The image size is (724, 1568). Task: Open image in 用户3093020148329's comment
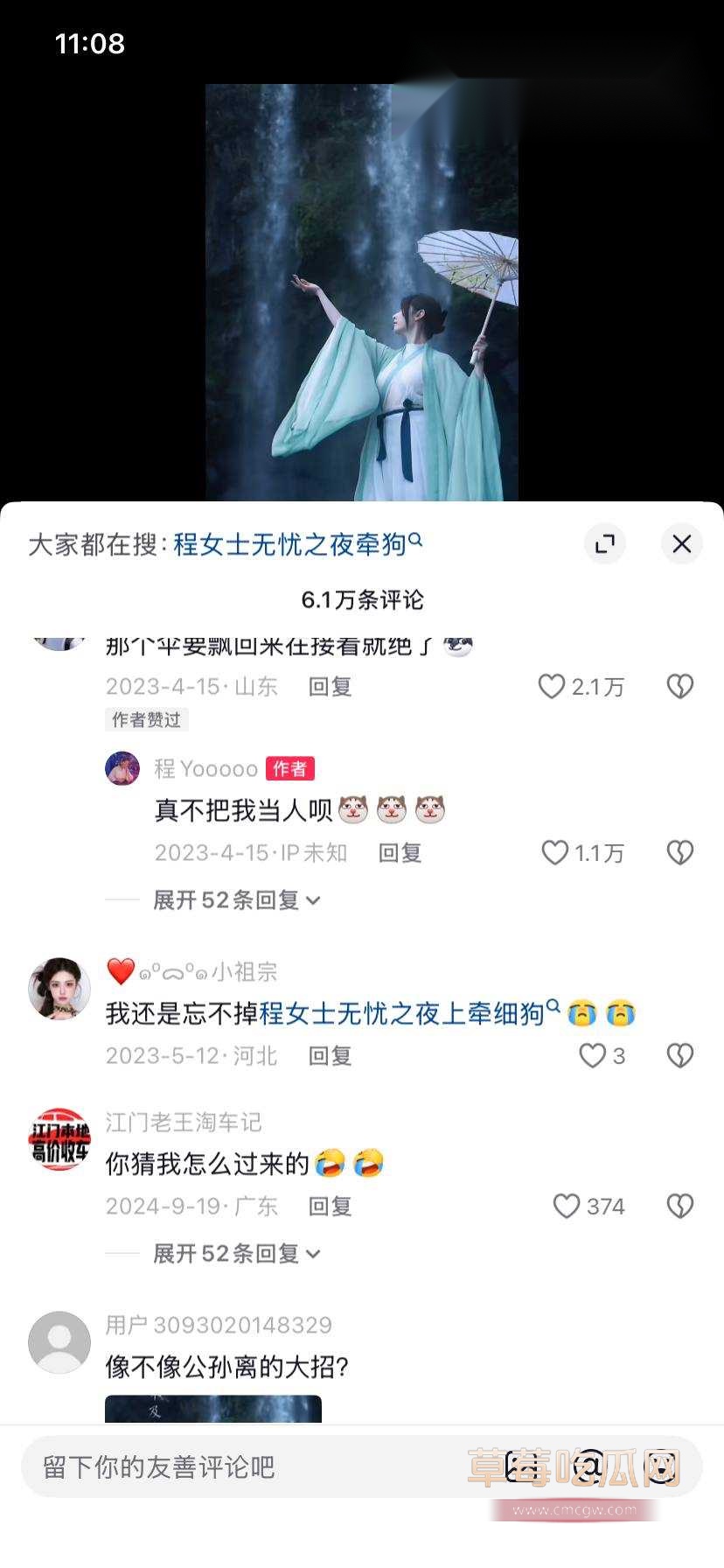213,1409
